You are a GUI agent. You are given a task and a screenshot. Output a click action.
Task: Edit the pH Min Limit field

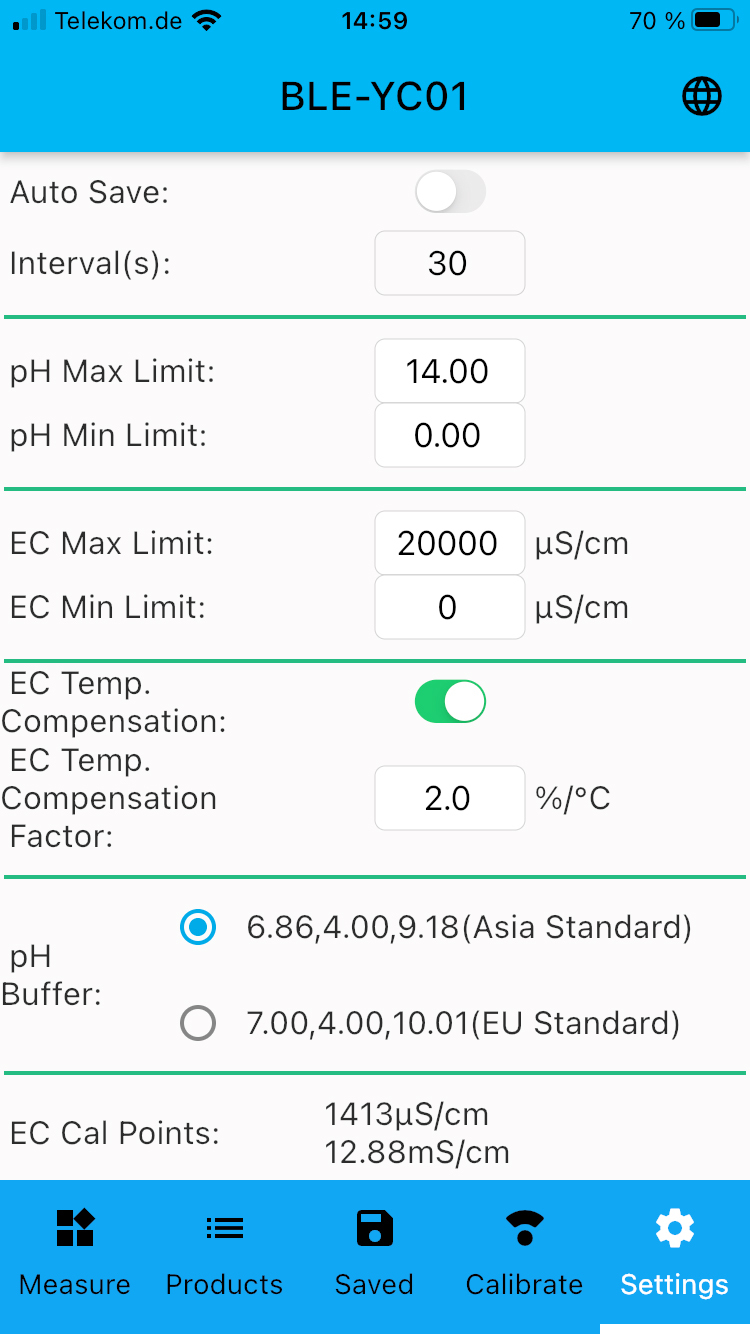click(x=449, y=435)
